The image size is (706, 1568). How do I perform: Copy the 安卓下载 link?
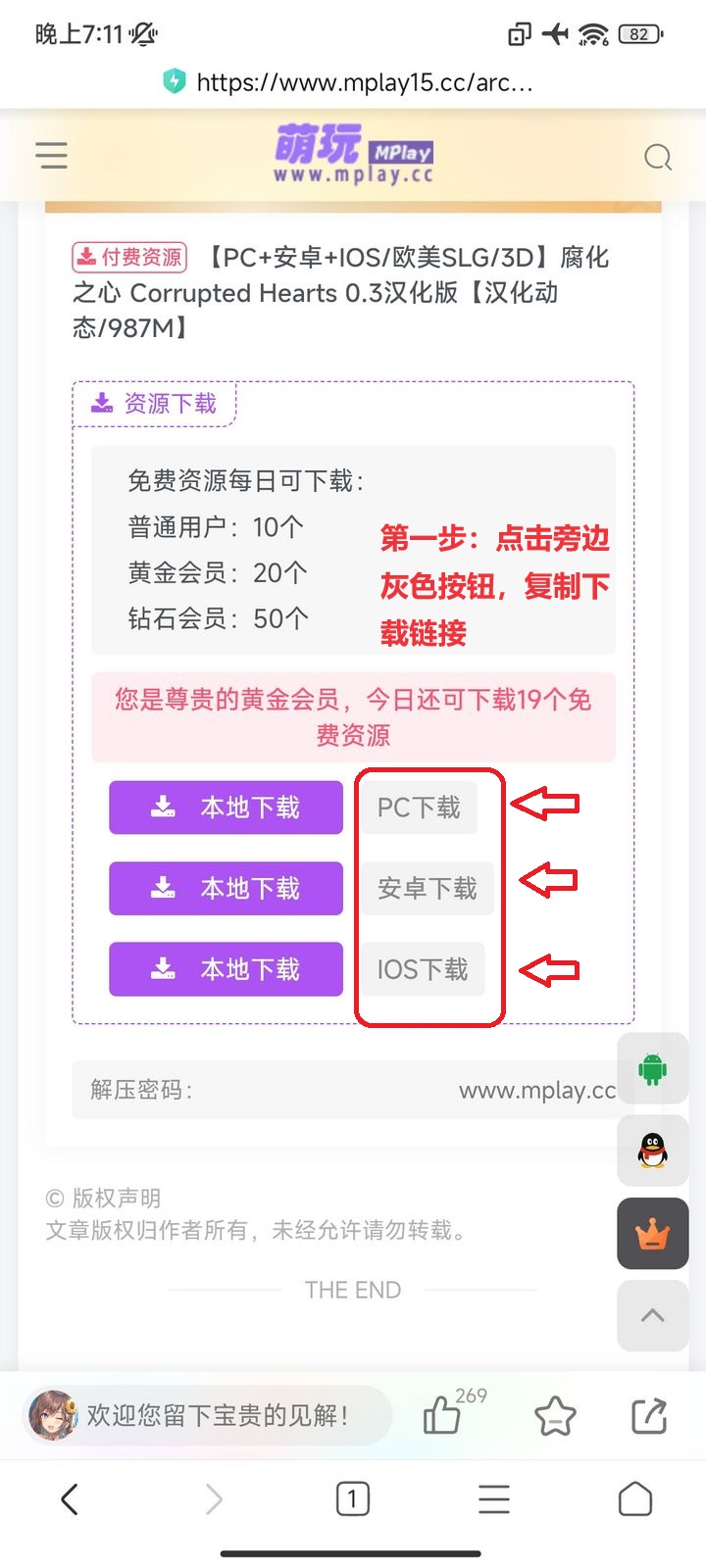click(x=427, y=888)
